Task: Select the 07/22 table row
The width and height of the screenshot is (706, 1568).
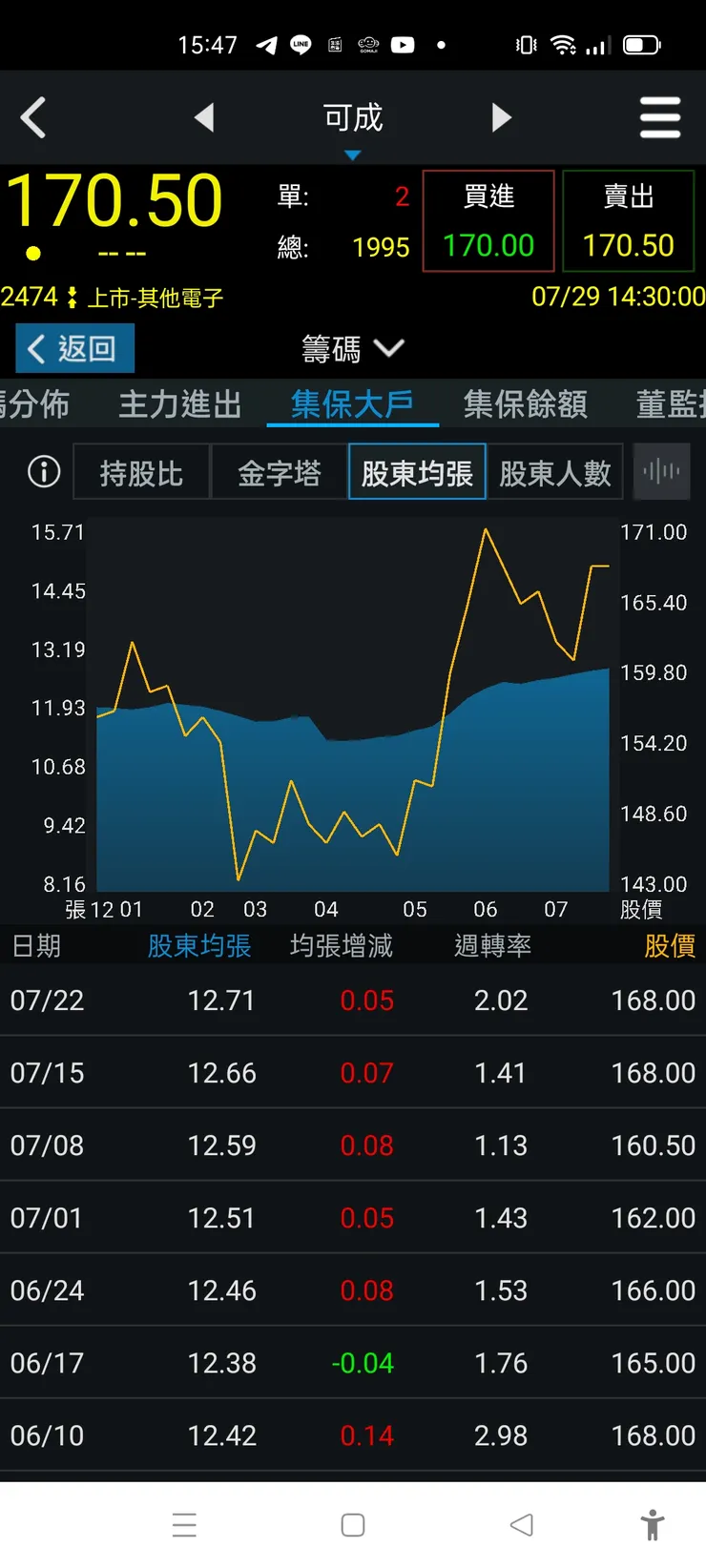Action: 353,1000
